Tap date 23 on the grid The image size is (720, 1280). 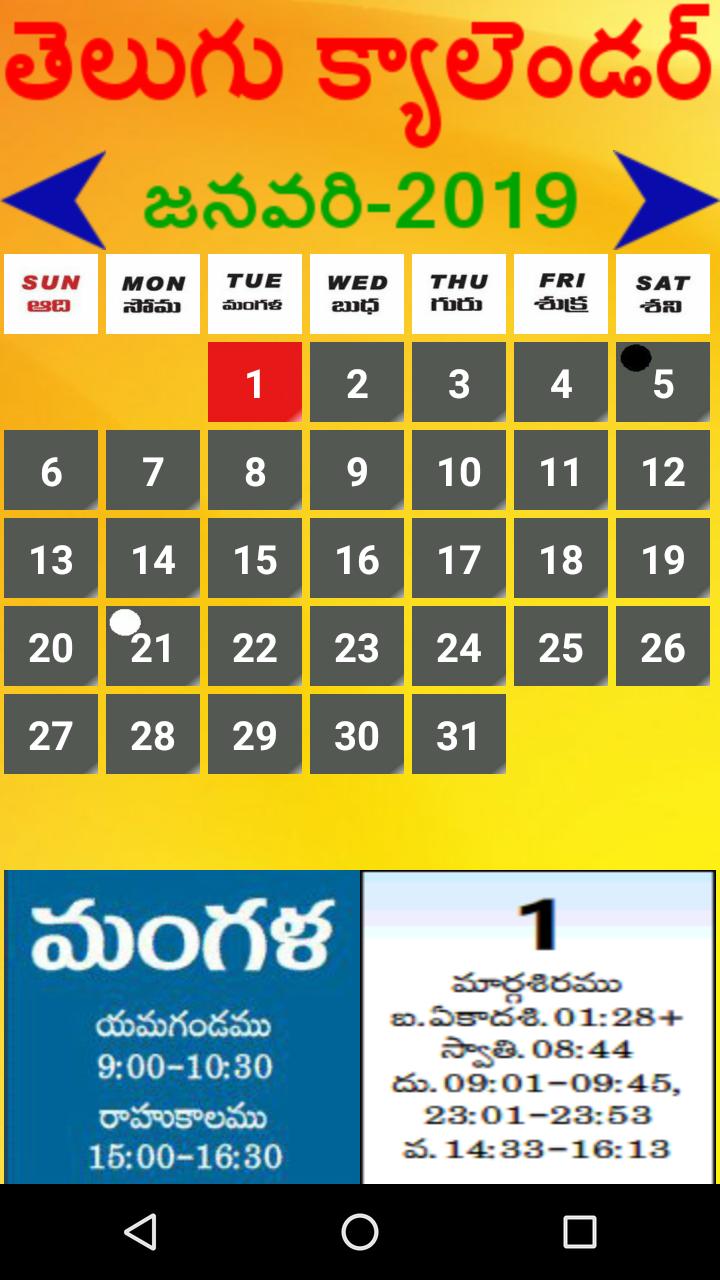pyautogui.click(x=356, y=646)
